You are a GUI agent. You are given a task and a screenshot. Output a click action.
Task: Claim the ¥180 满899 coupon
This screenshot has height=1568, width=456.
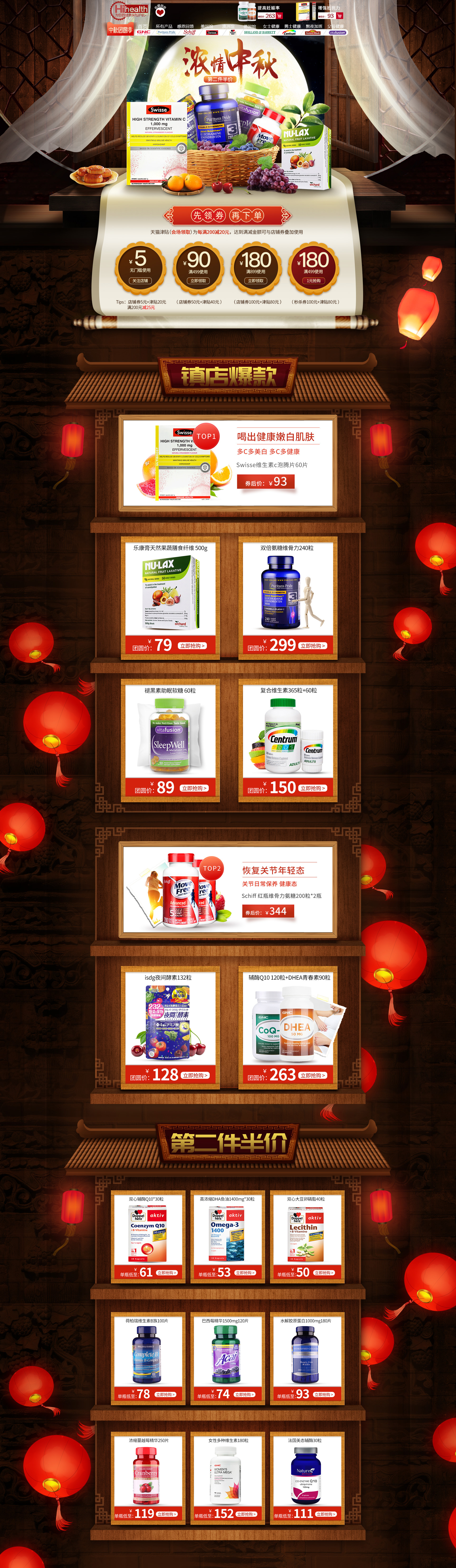click(x=256, y=281)
